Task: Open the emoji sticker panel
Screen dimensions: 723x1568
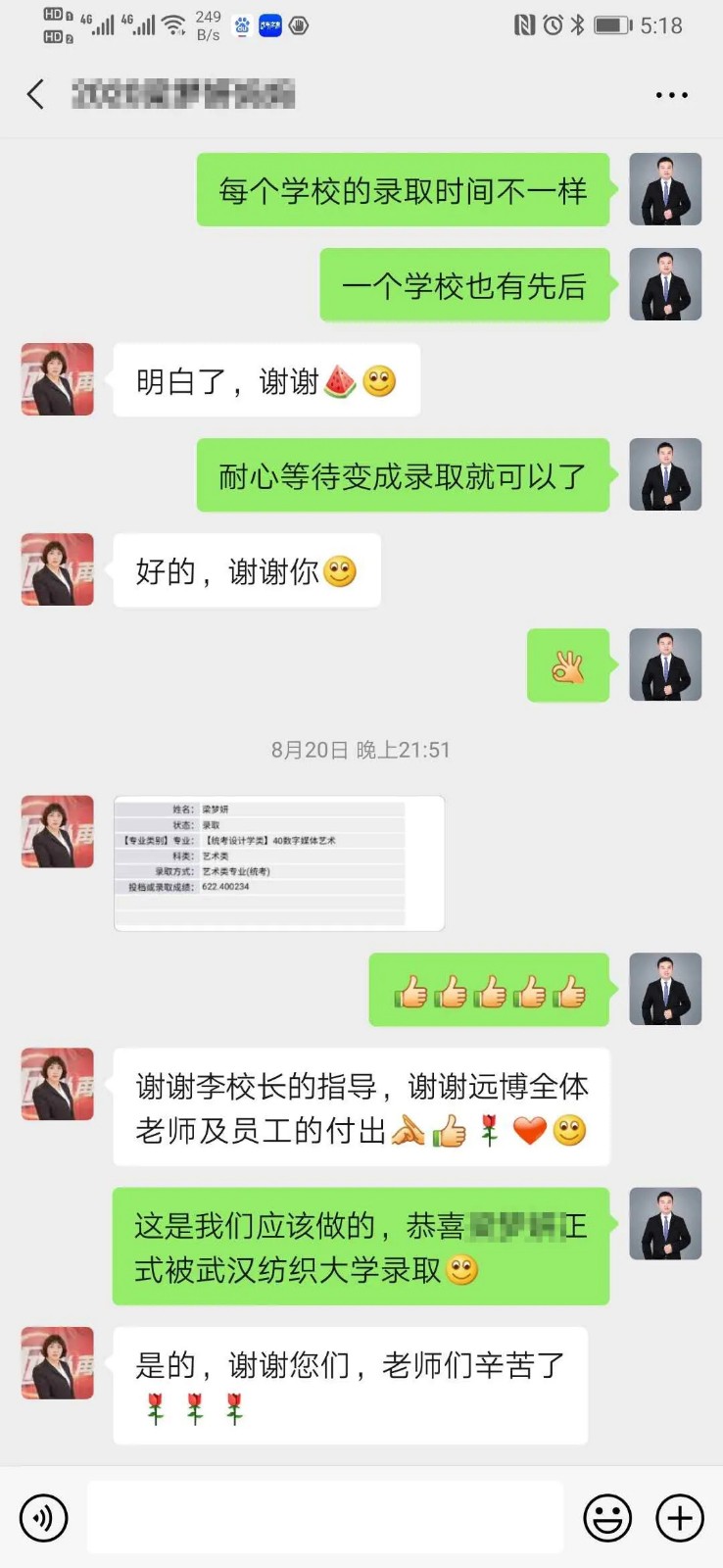Action: pos(607,1518)
